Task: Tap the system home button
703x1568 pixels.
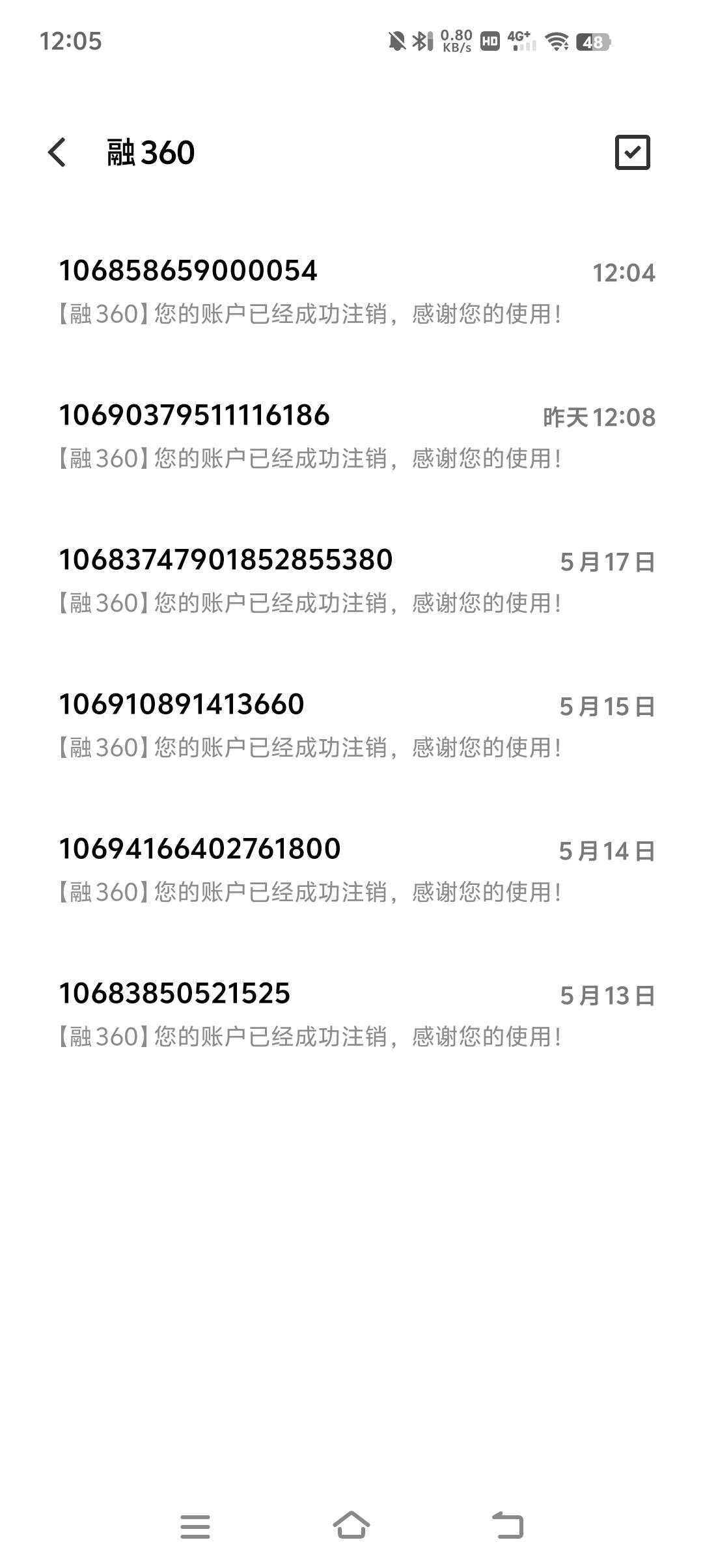Action: pos(351,1526)
